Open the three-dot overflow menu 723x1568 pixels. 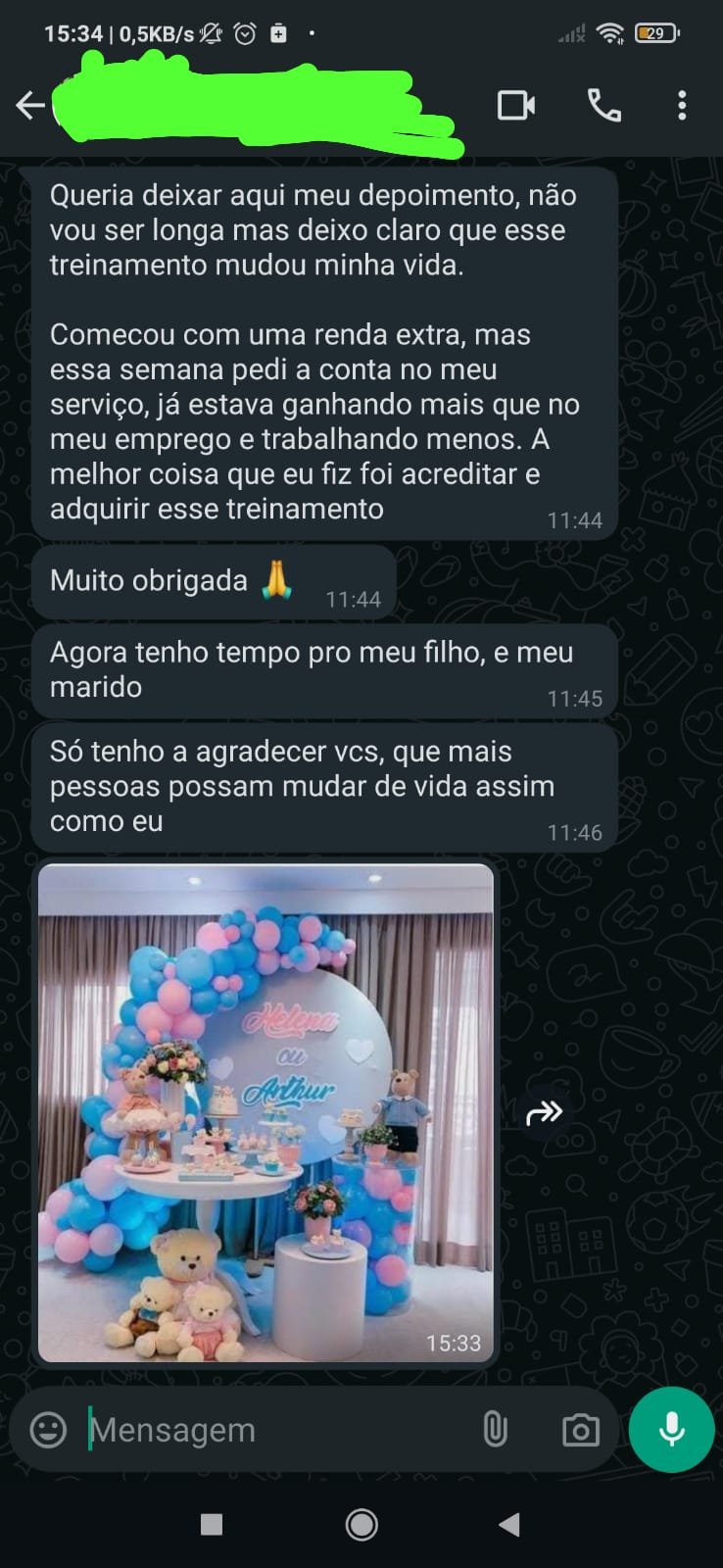(x=682, y=105)
